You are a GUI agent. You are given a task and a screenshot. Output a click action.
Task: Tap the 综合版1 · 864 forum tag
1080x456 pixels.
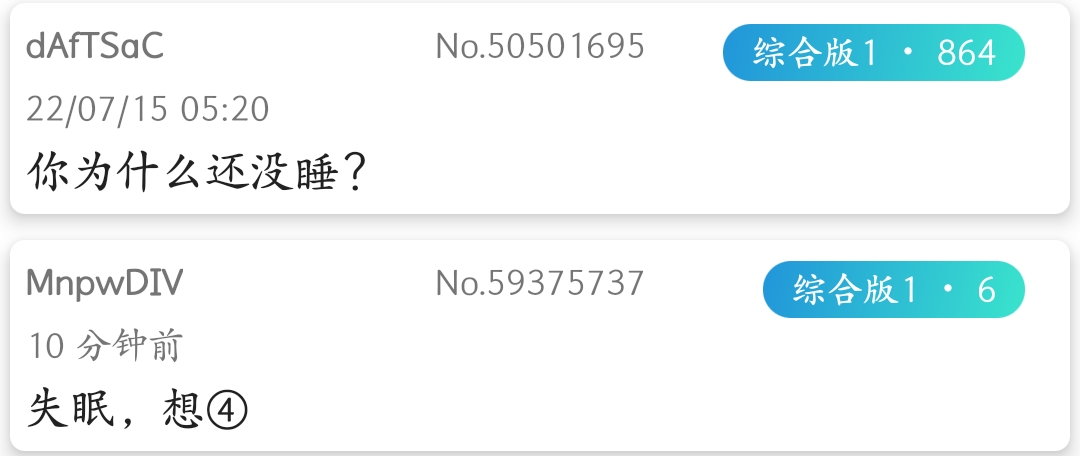pyautogui.click(x=873, y=53)
